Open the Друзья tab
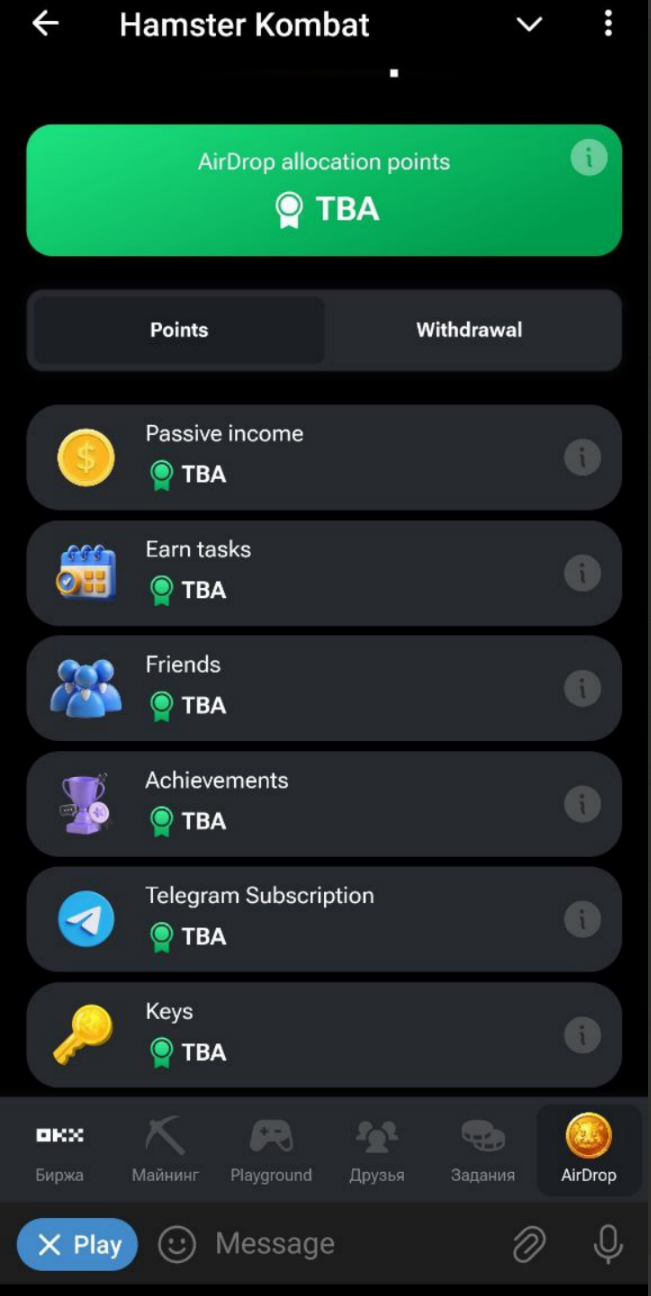The width and height of the screenshot is (651, 1296). point(377,1150)
